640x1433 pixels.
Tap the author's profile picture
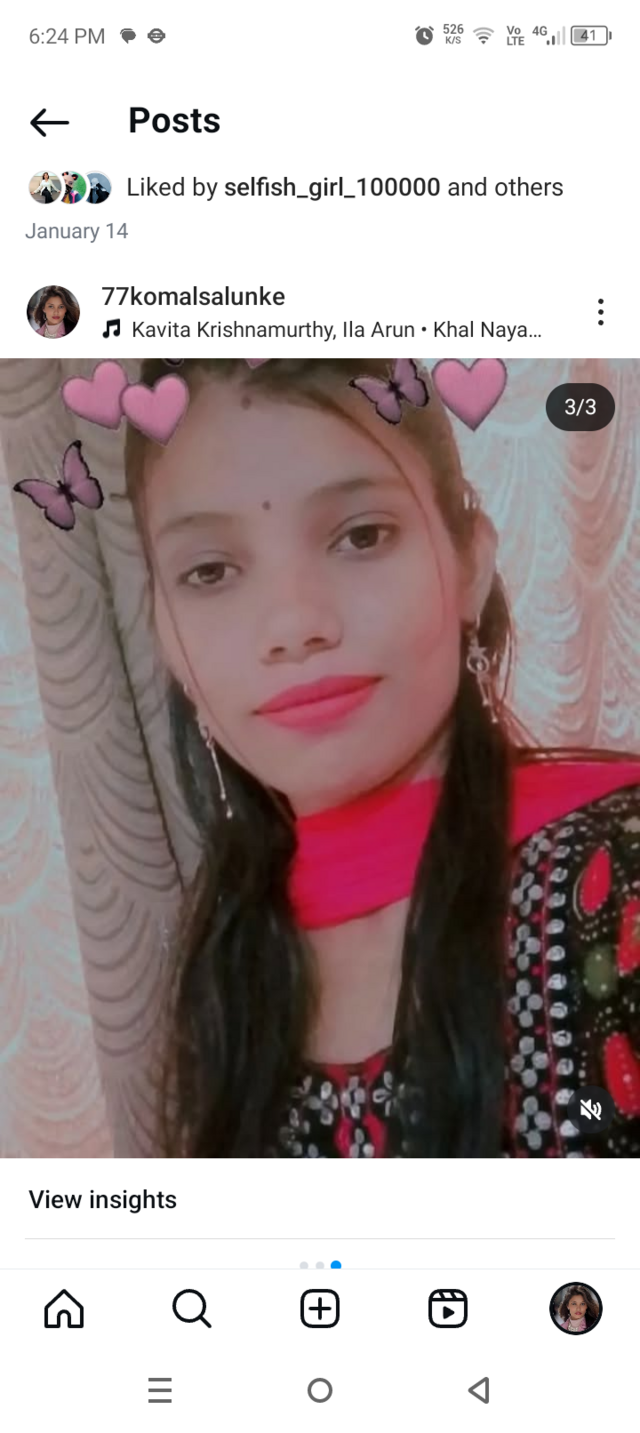53,312
